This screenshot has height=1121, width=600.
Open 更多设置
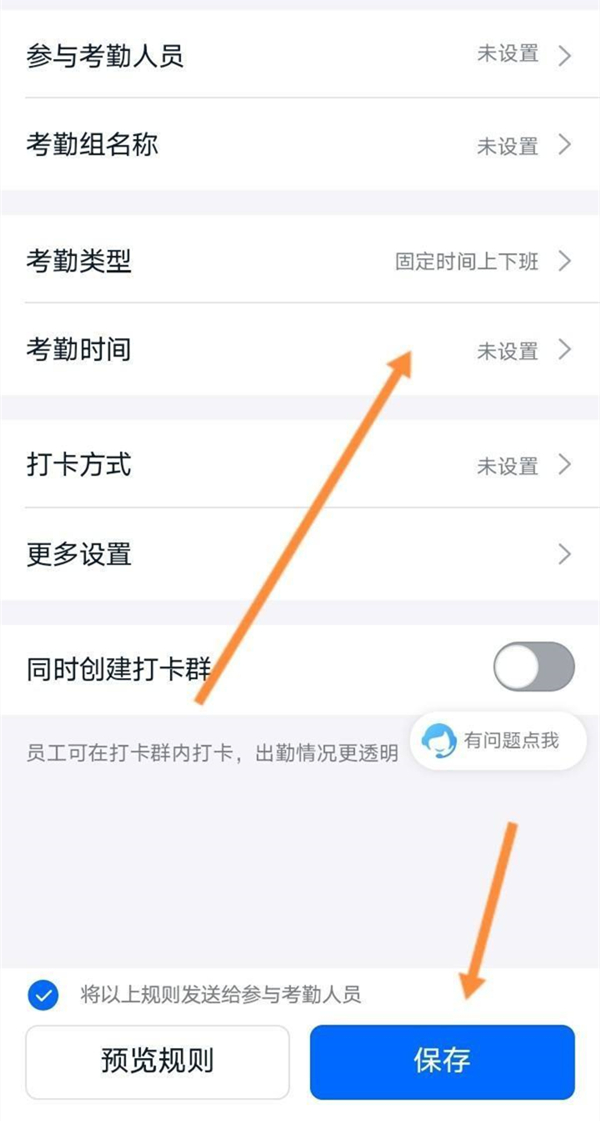coord(300,553)
